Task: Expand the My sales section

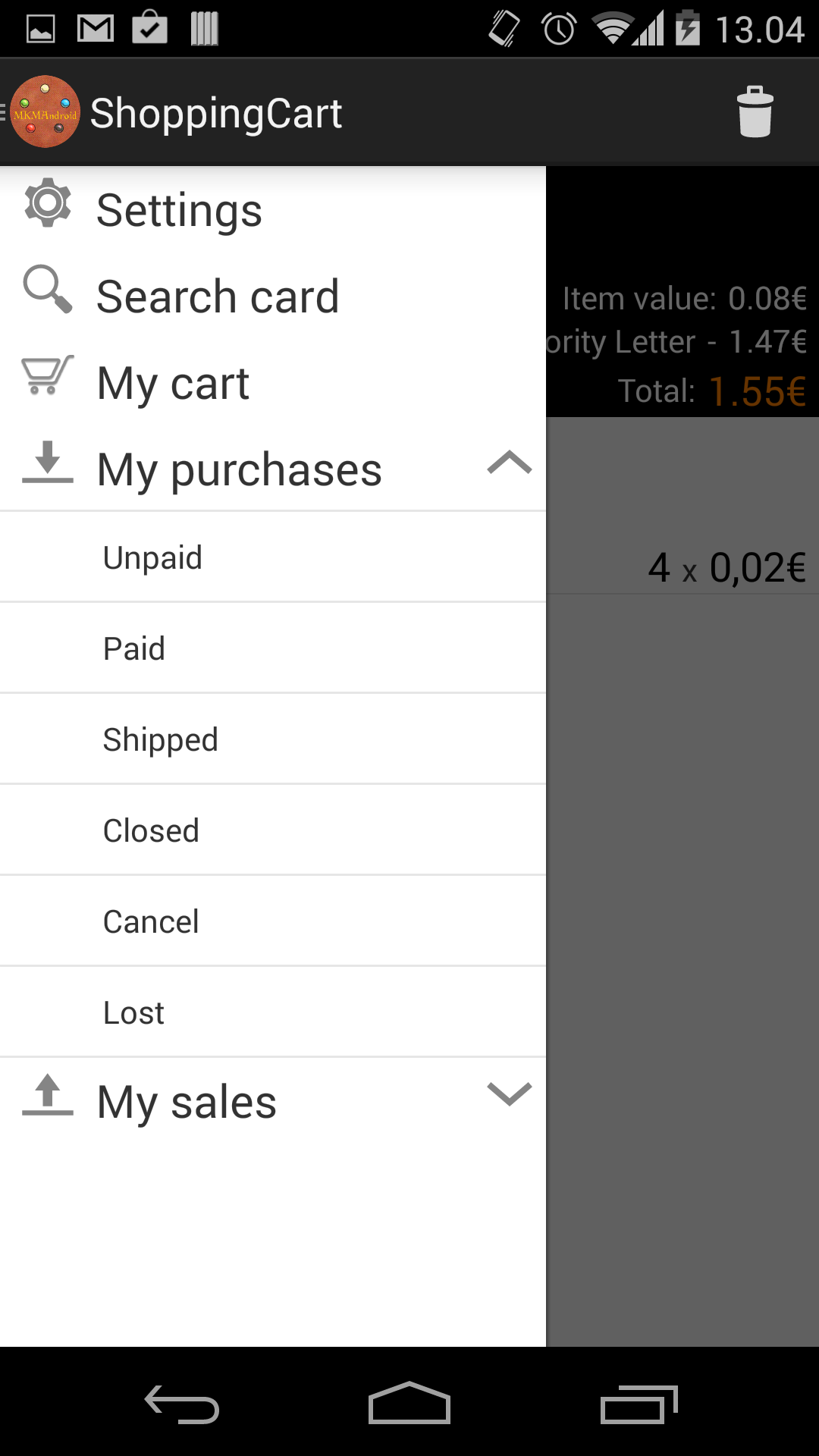Action: click(x=273, y=1101)
